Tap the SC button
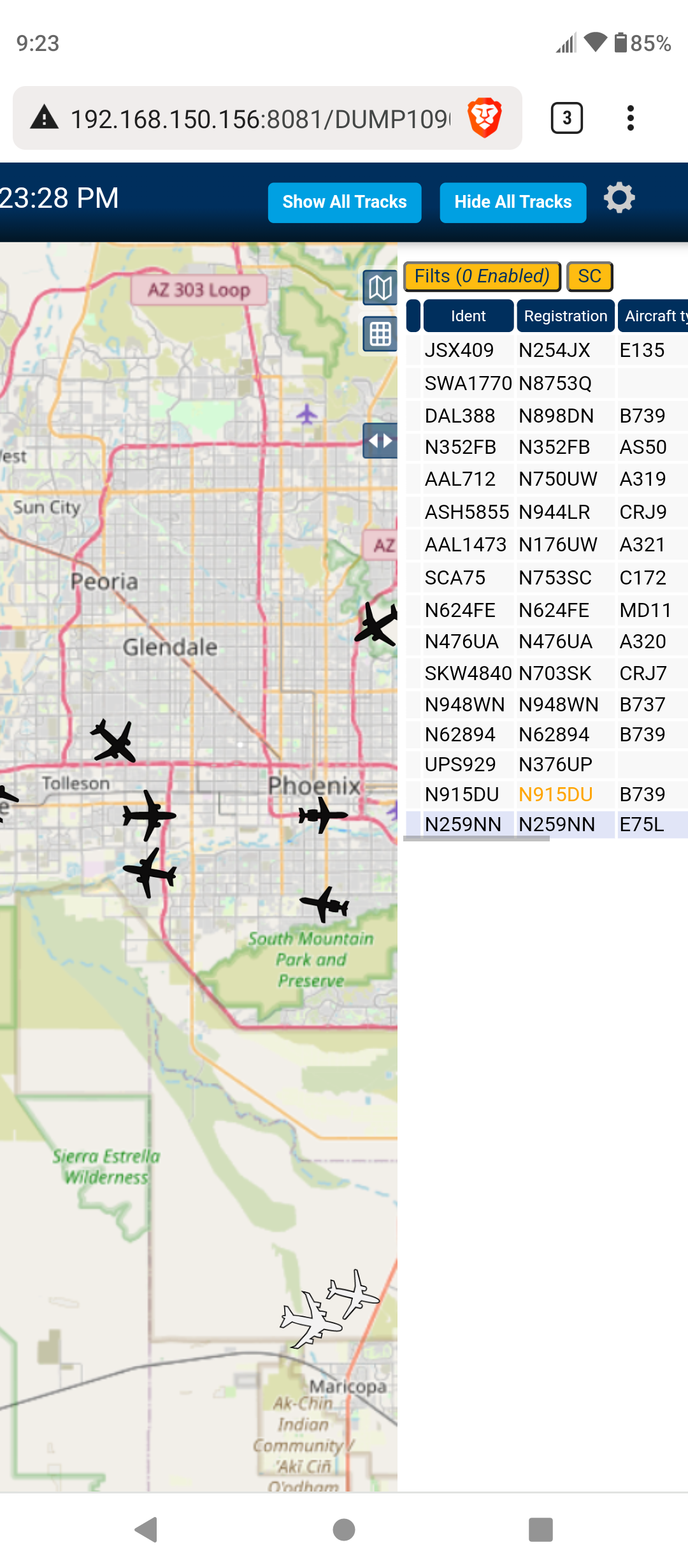 tap(589, 276)
